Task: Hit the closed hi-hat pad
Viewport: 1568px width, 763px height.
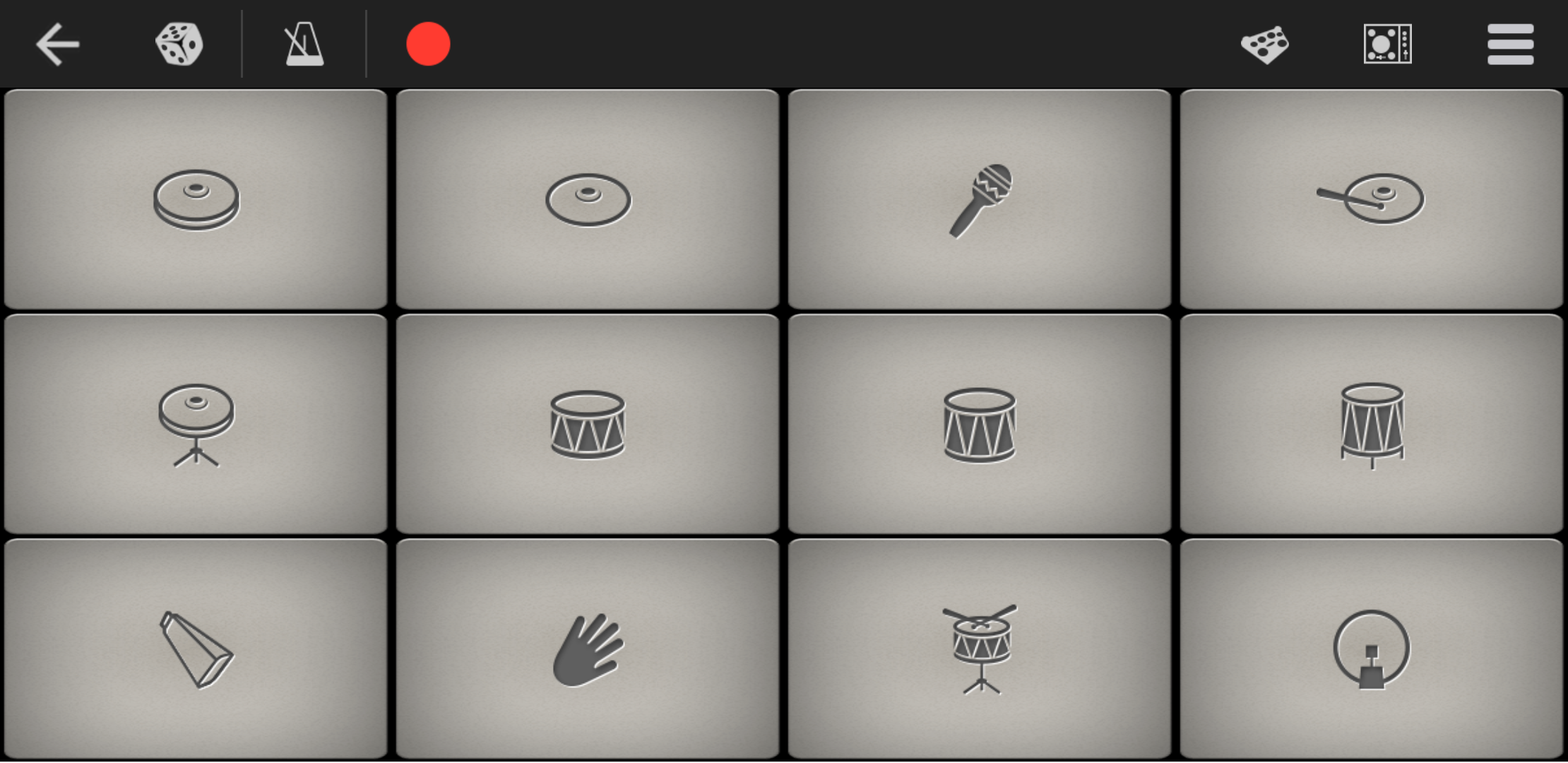Action: [x=196, y=199]
